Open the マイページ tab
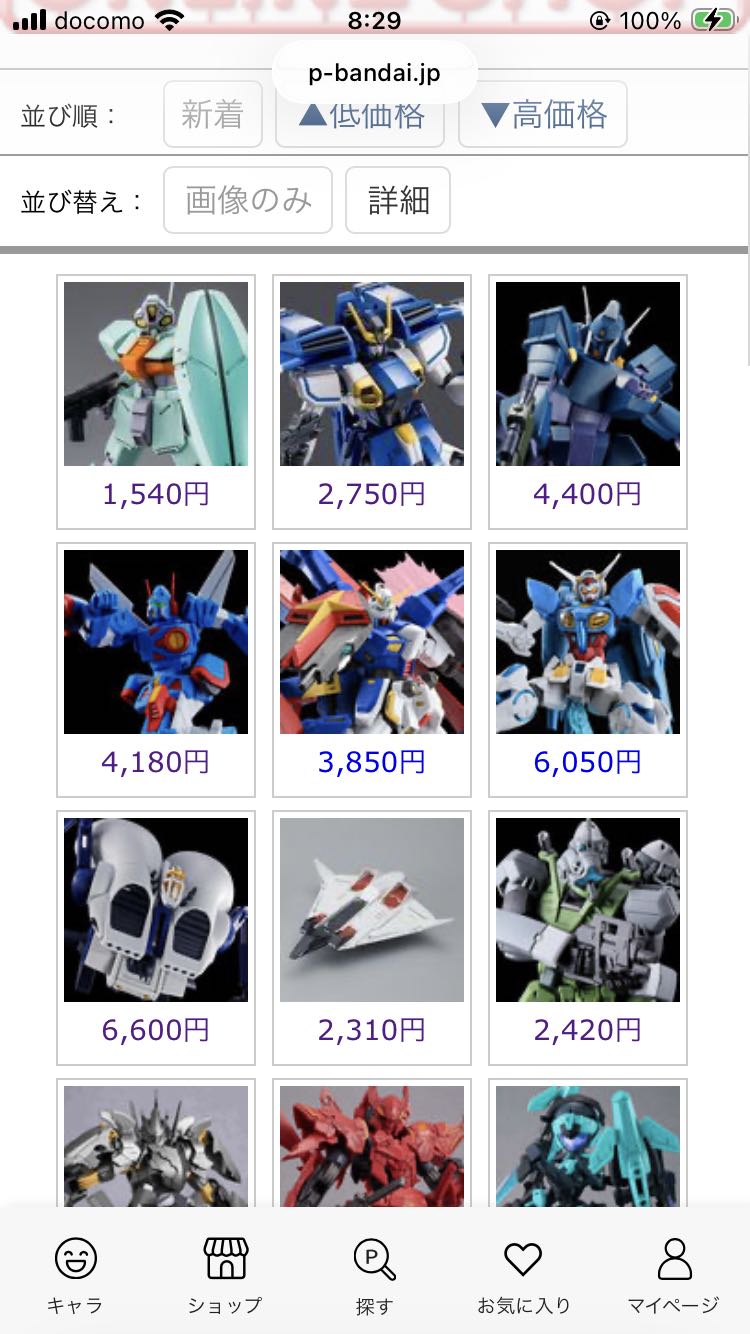 click(x=673, y=1275)
